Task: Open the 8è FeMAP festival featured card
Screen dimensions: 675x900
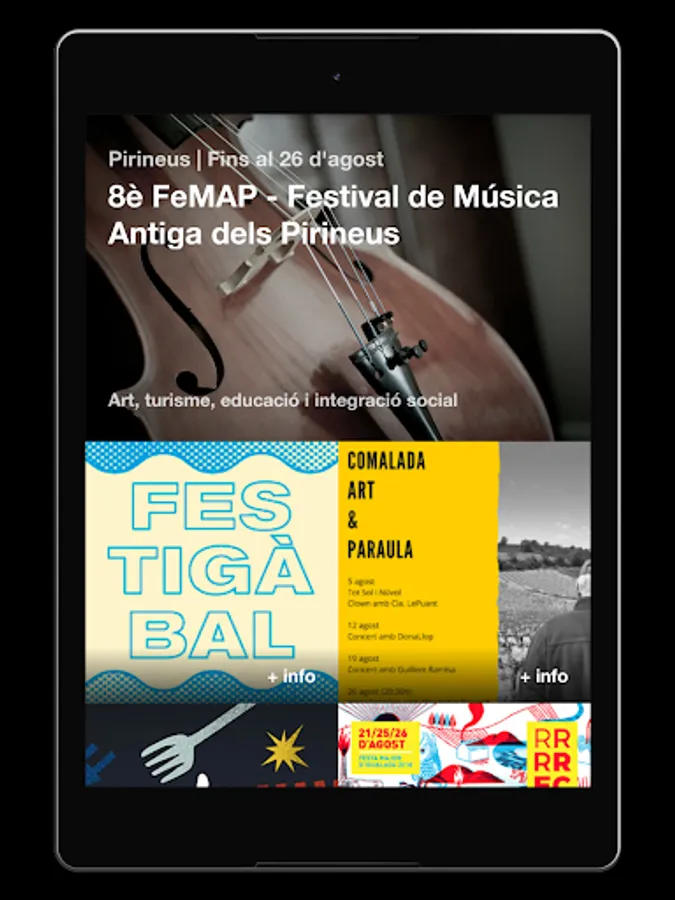Action: pos(337,277)
